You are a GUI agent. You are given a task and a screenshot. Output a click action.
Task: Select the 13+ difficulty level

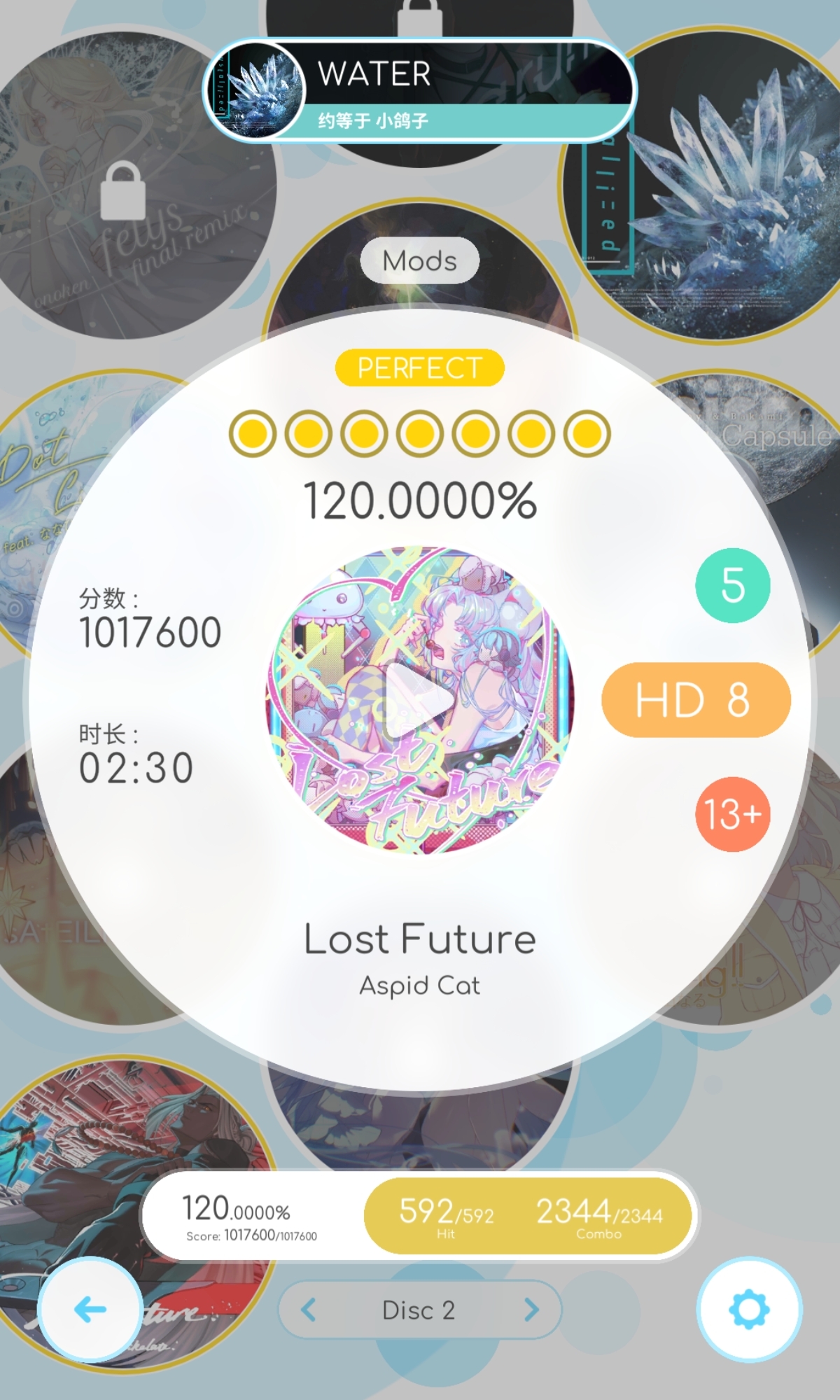pyautogui.click(x=732, y=814)
